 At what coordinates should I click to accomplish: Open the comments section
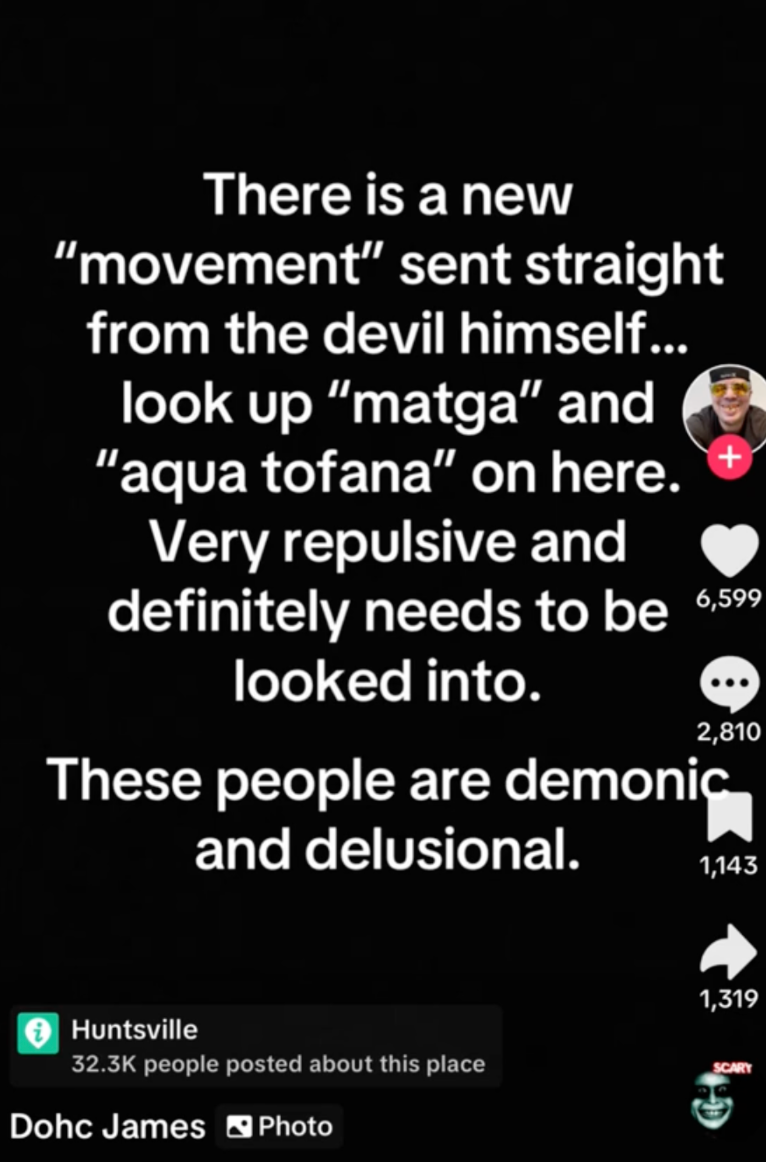(730, 685)
